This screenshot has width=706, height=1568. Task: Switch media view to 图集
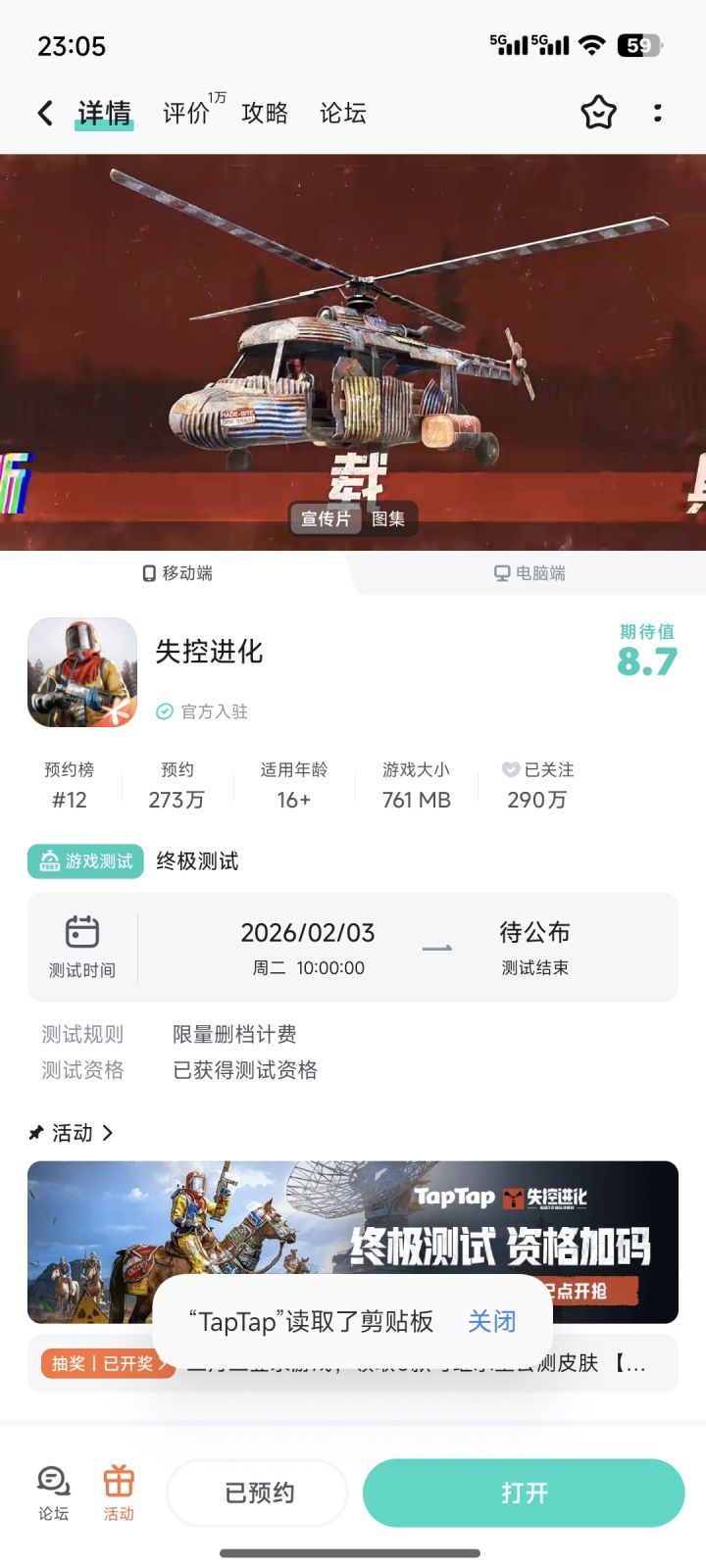[390, 519]
